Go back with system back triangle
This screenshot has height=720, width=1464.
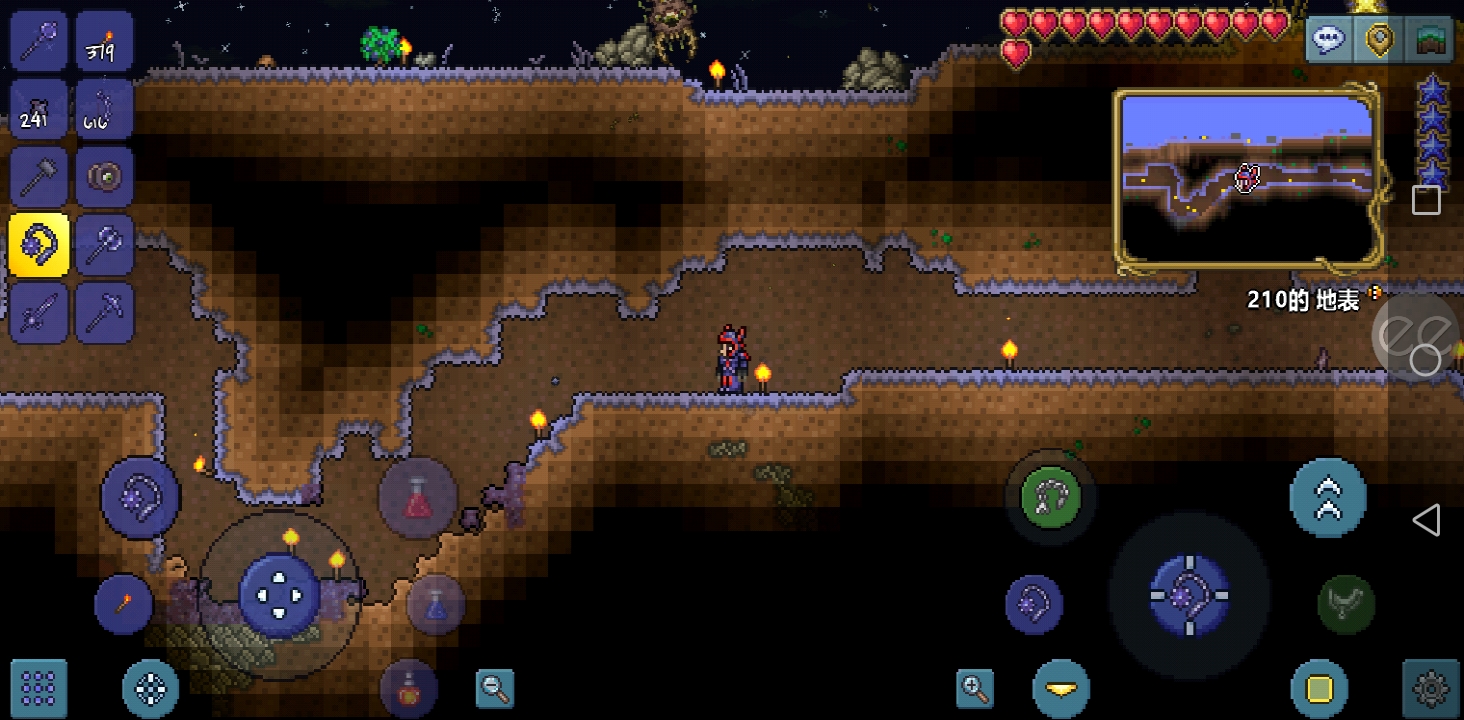pyautogui.click(x=1426, y=520)
